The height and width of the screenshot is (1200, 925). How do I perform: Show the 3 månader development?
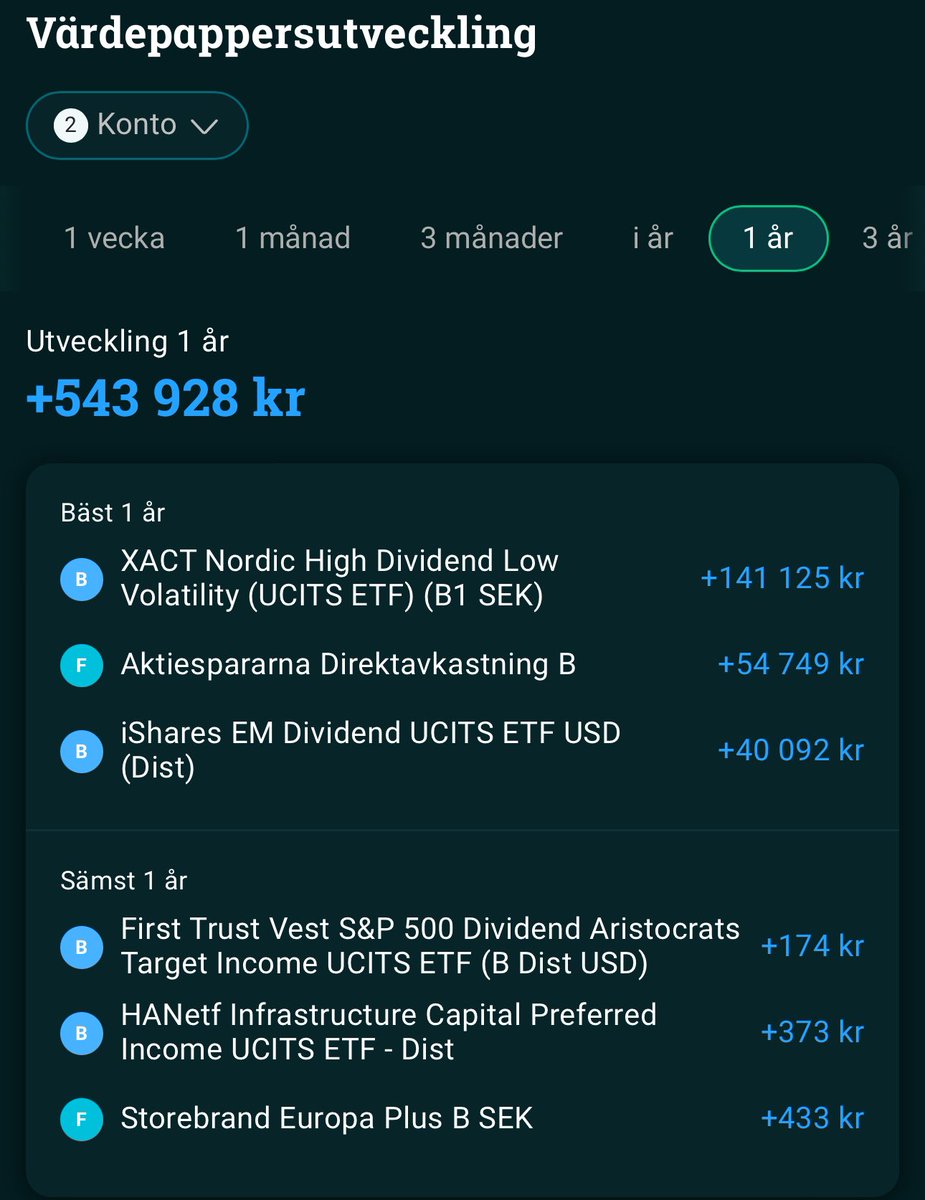point(491,238)
